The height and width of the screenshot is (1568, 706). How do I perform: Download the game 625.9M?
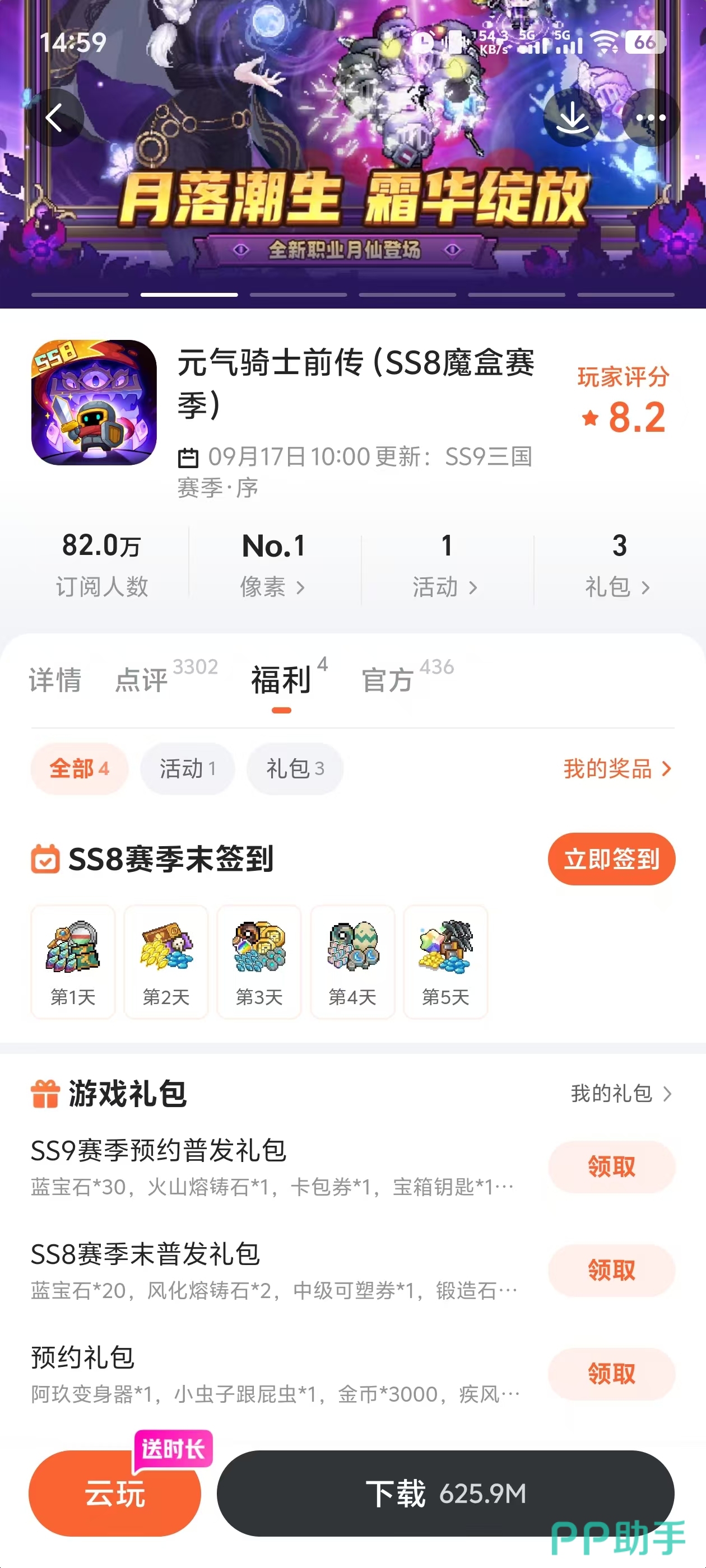[x=446, y=1493]
